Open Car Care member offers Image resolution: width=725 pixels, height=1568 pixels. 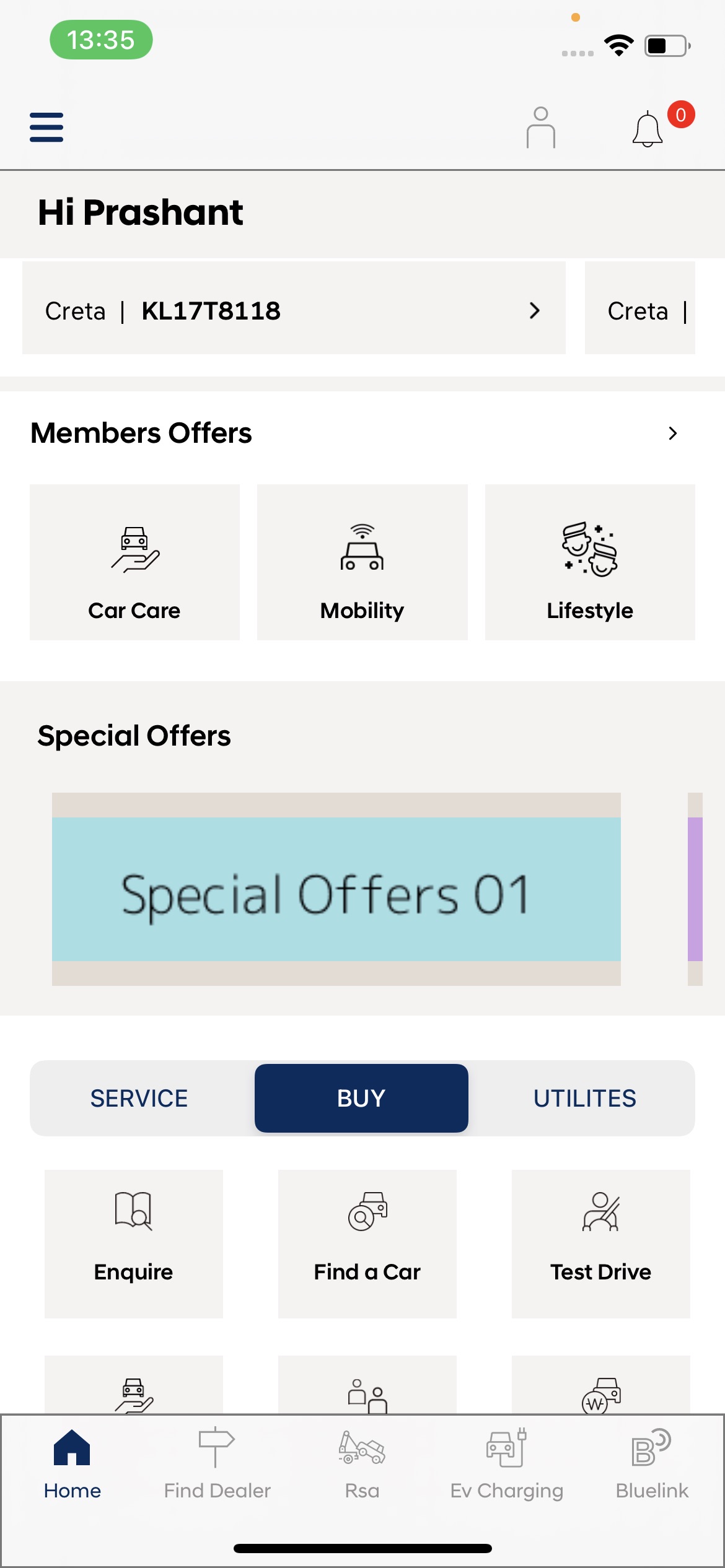coord(134,562)
